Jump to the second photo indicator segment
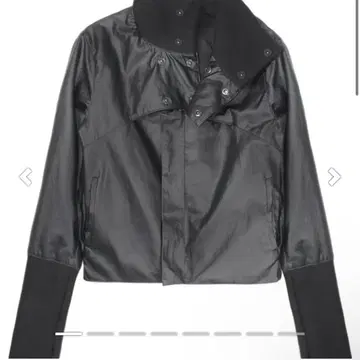Viewport: 360px width, 360px height. [x=100, y=334]
